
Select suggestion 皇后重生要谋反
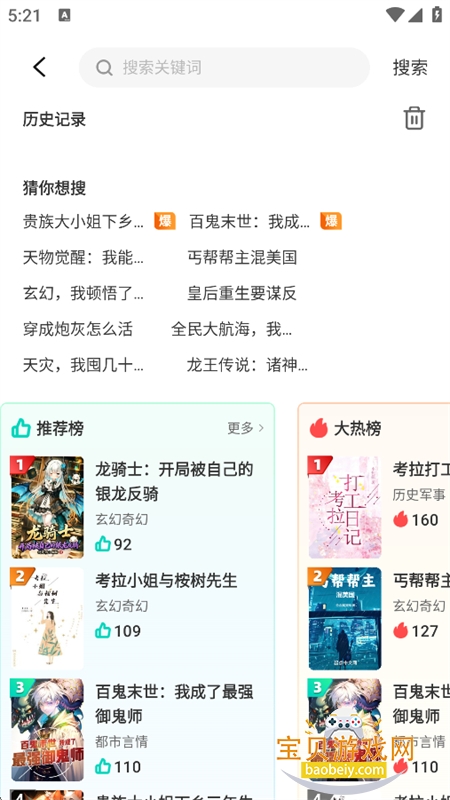coord(242,293)
